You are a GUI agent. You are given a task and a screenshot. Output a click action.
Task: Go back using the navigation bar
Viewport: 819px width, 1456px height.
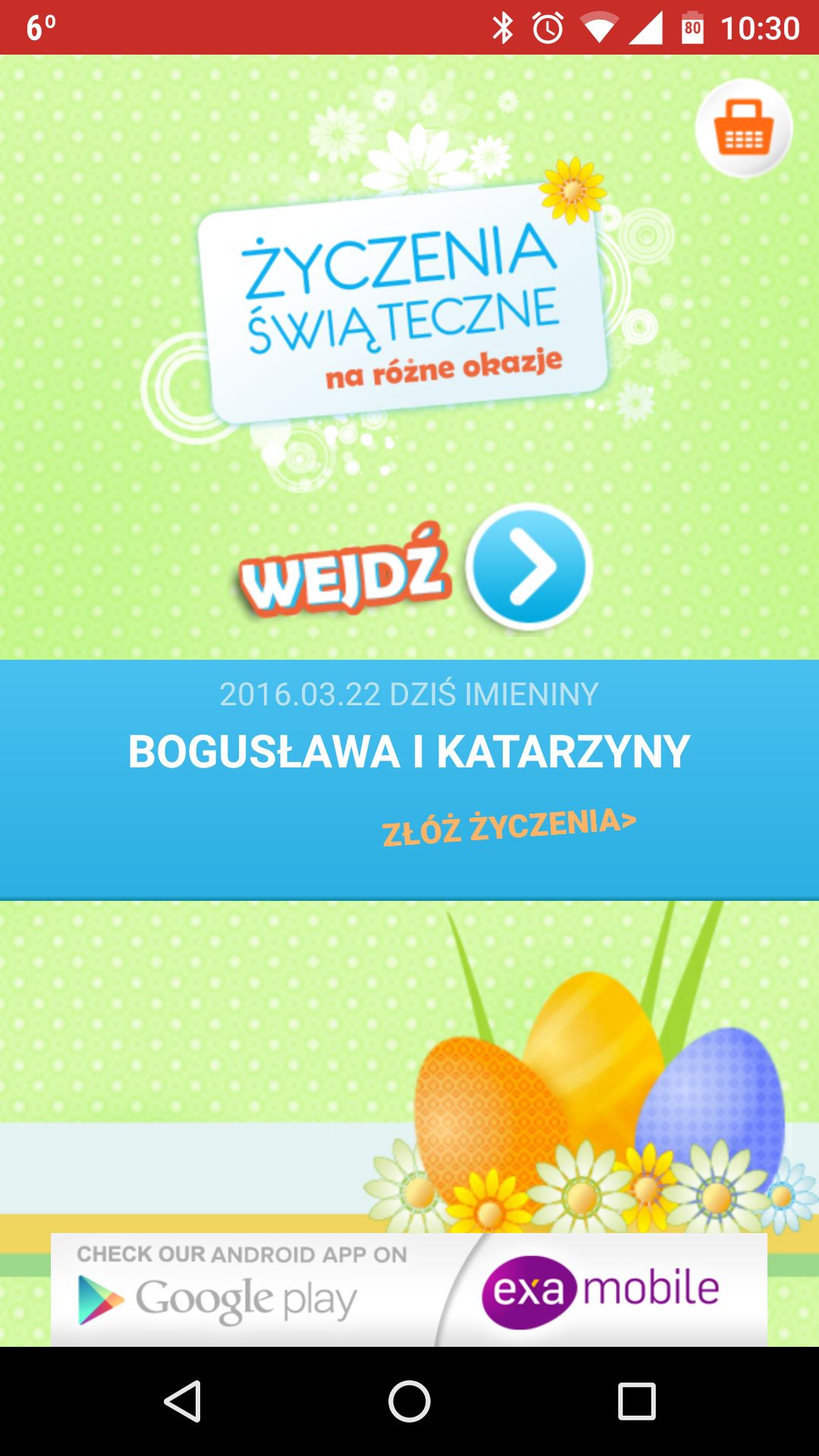pos(182,1401)
